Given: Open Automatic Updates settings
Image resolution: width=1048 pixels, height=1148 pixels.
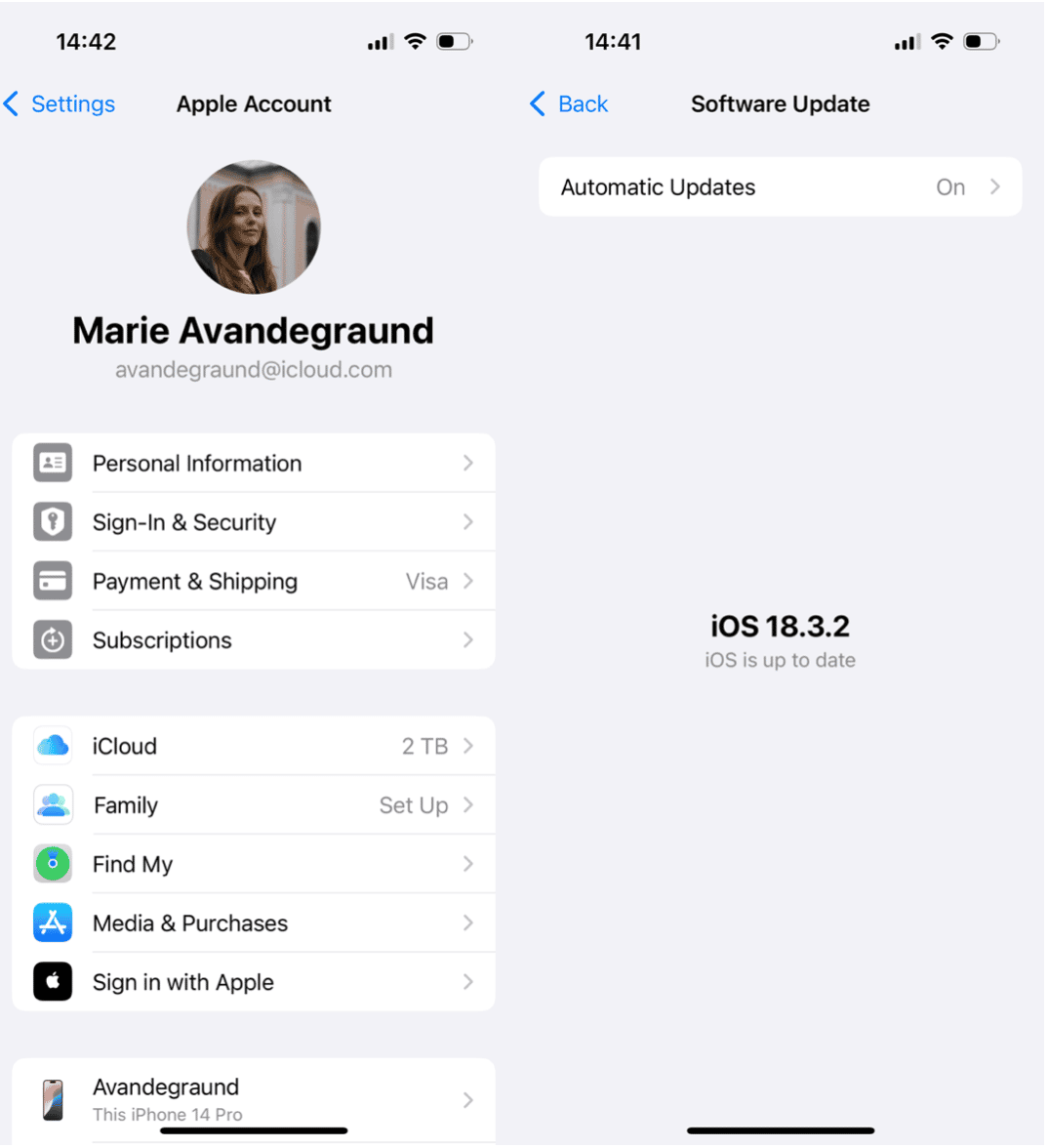Looking at the screenshot, I should [780, 187].
